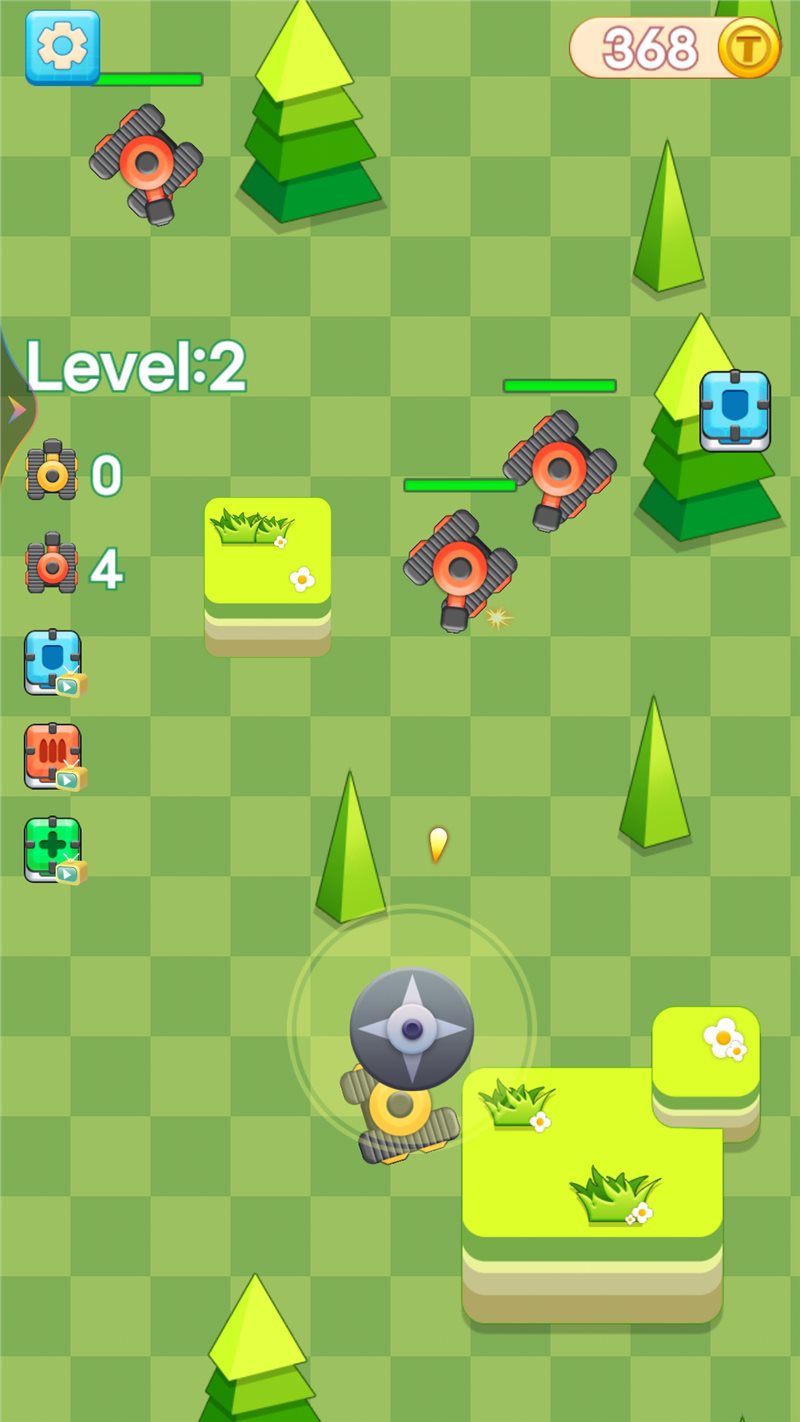Activate the green health power-up
The image size is (800, 1422).
point(53,850)
